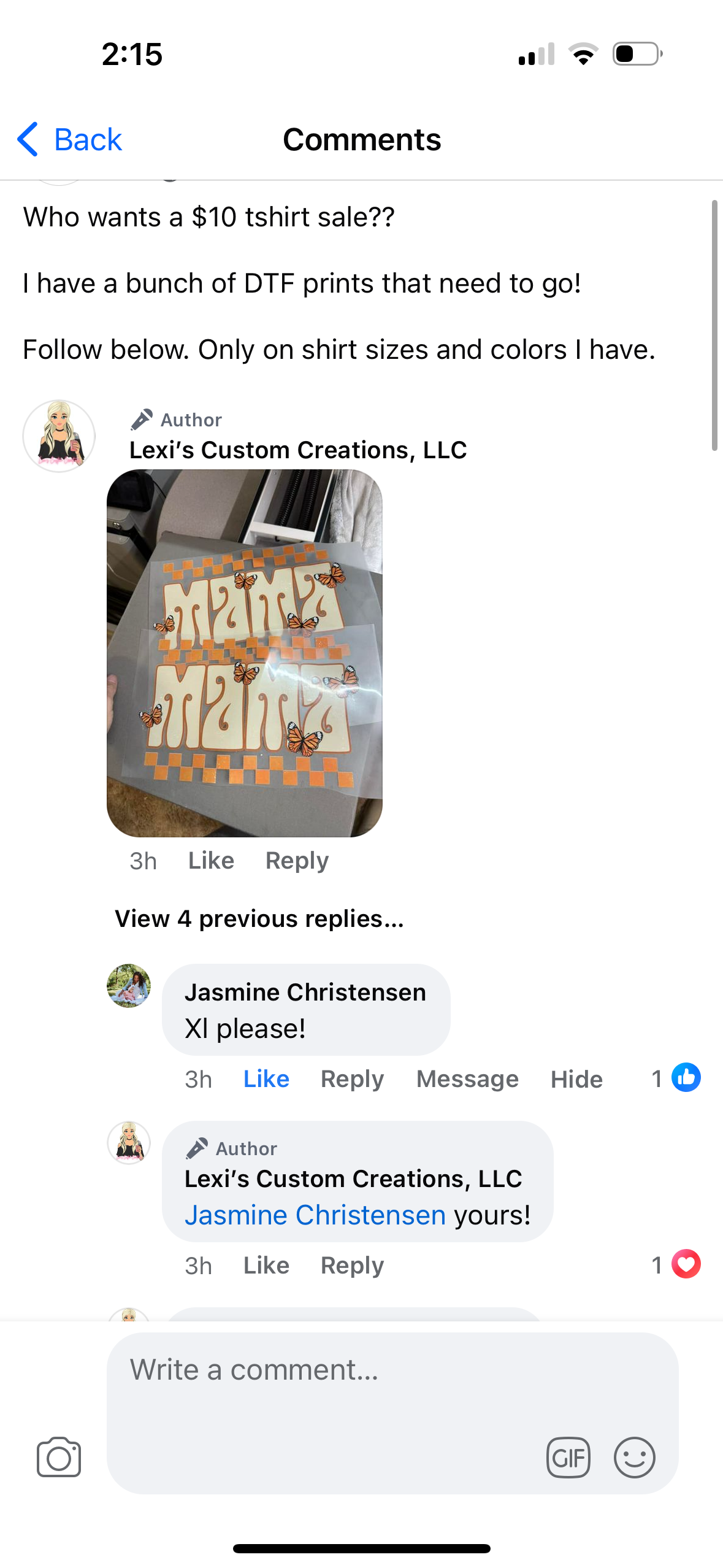723x1568 pixels.
Task: Like Jasmine Christensen's 'Xl please!' comment
Action: coord(266,1079)
